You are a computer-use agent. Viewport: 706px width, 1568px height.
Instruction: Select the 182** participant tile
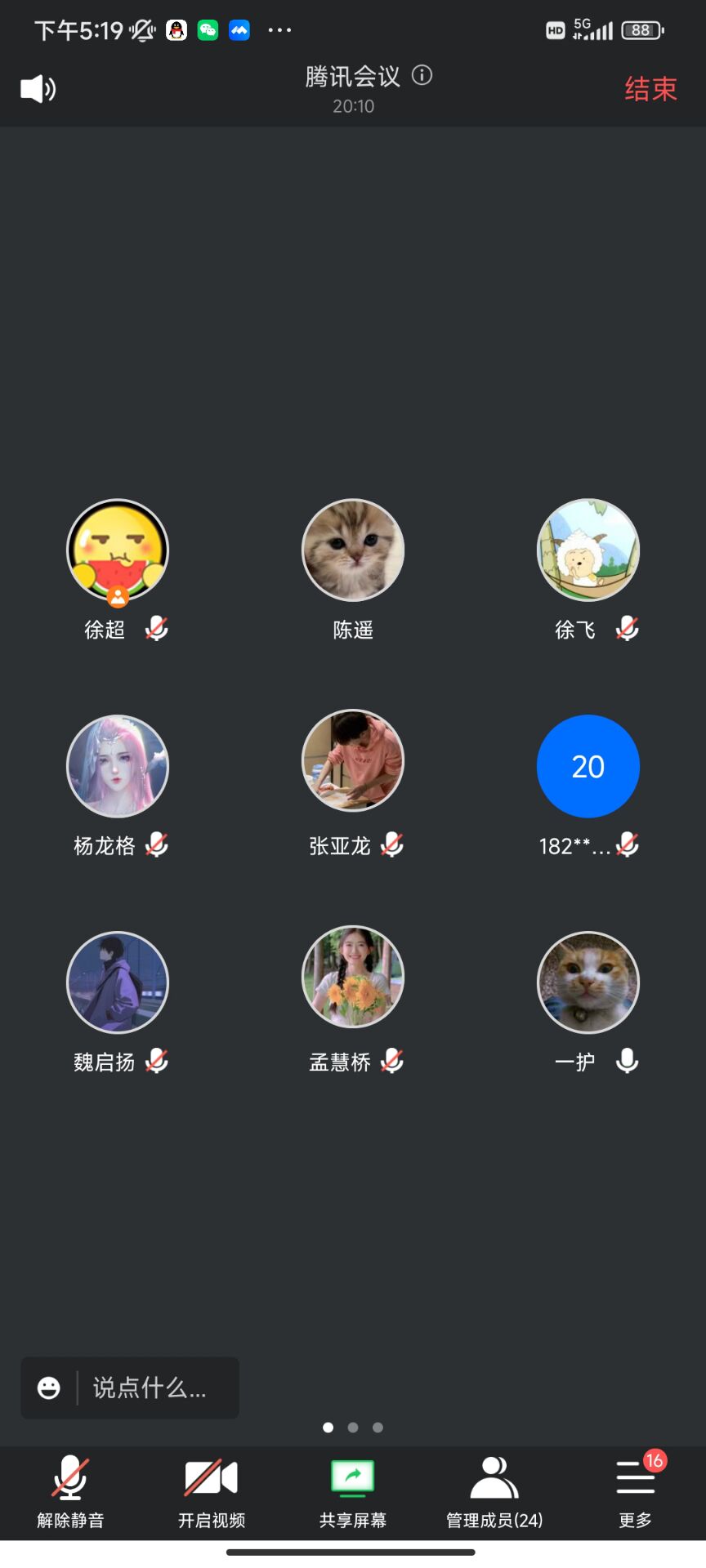click(588, 766)
